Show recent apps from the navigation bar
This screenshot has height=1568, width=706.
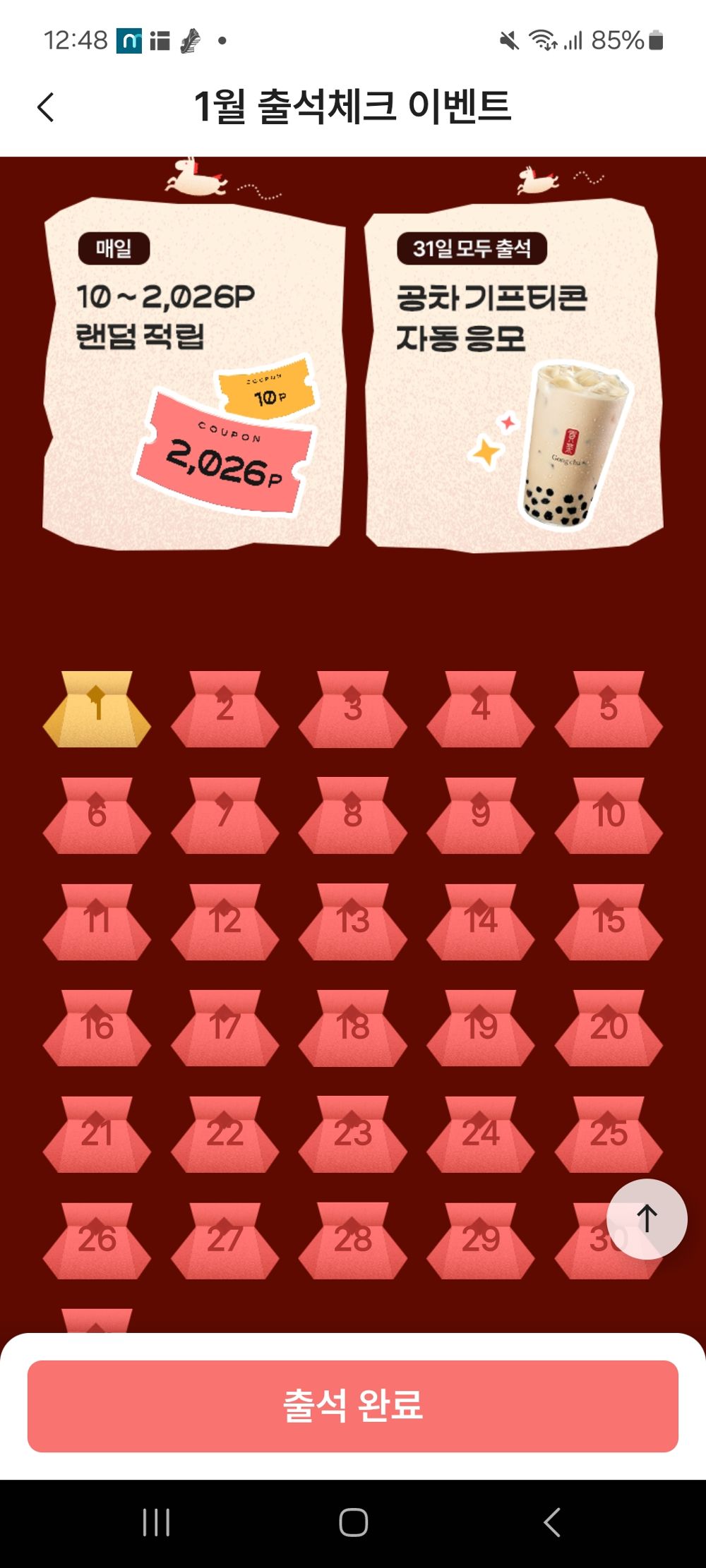(156, 1522)
